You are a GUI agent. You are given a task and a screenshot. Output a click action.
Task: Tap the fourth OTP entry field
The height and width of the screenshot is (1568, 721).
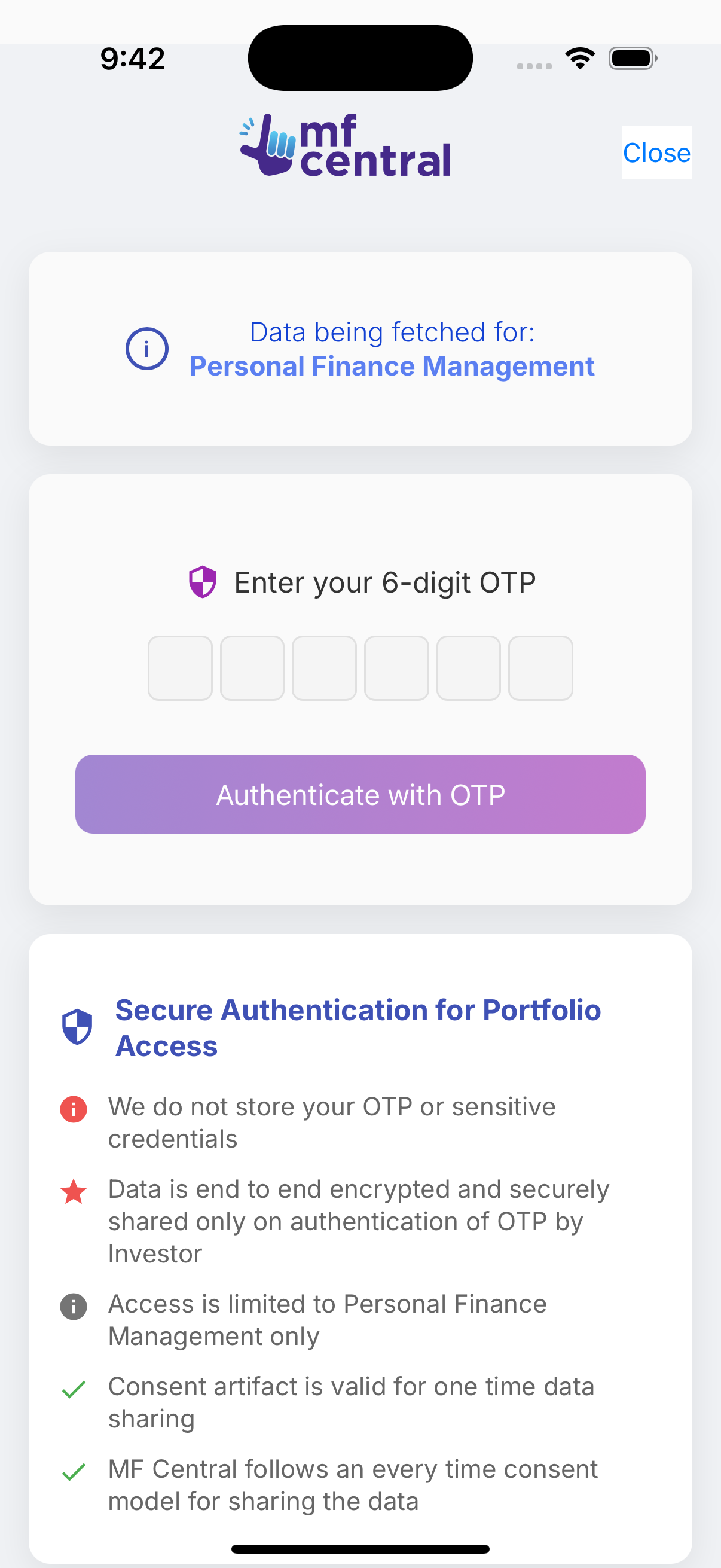tap(396, 668)
